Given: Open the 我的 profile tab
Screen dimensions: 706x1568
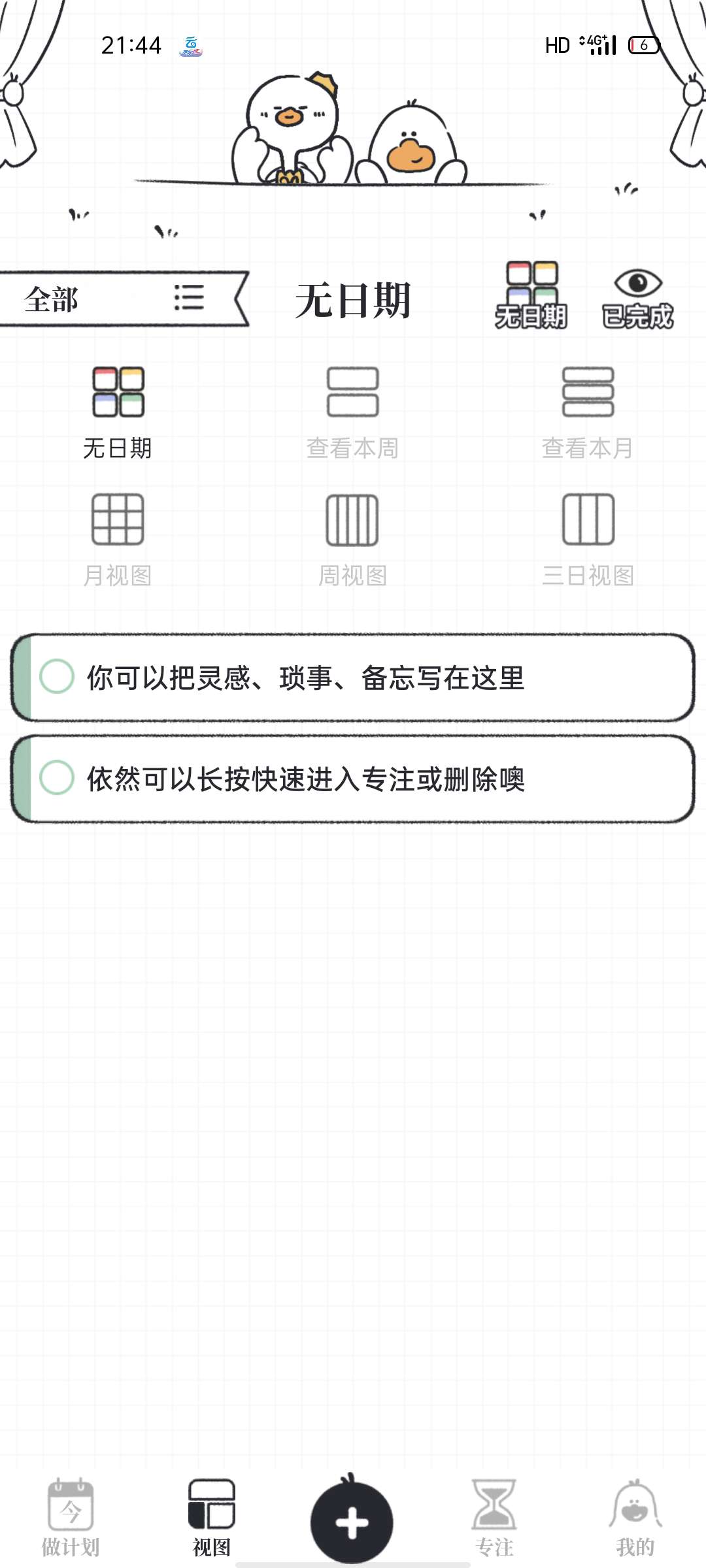Looking at the screenshot, I should click(635, 1517).
